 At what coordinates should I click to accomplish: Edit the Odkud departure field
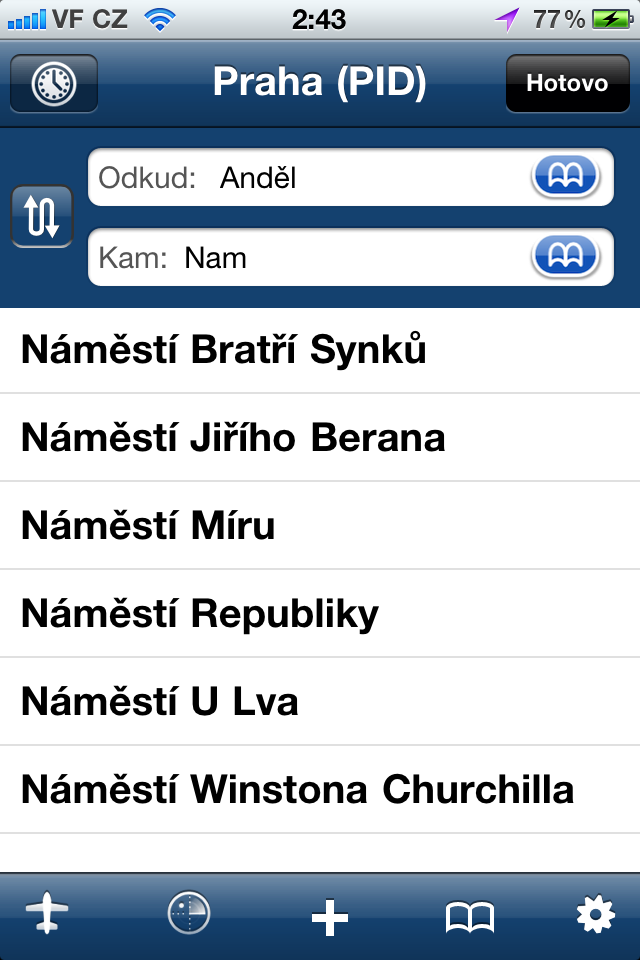tap(310, 178)
